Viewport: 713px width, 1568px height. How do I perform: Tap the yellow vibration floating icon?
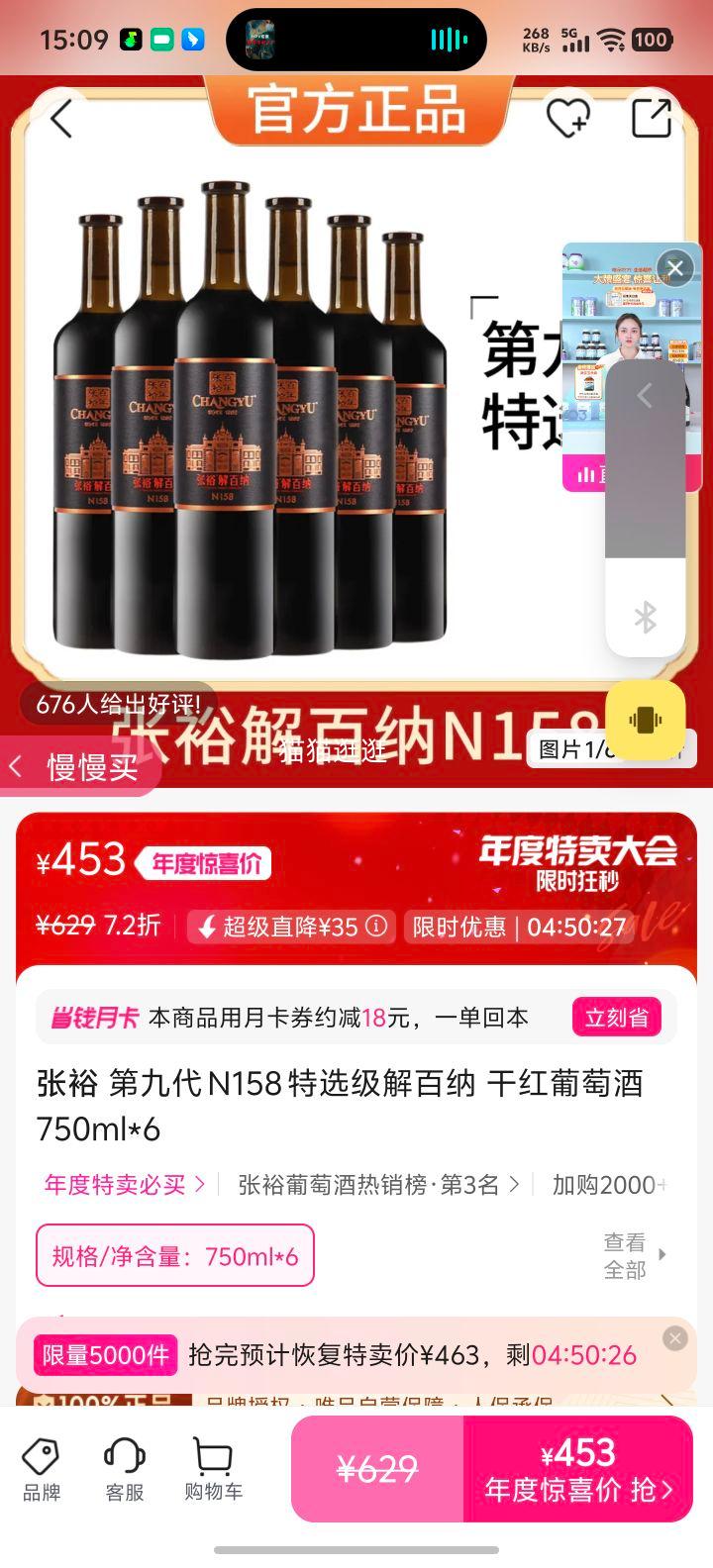pyautogui.click(x=646, y=720)
